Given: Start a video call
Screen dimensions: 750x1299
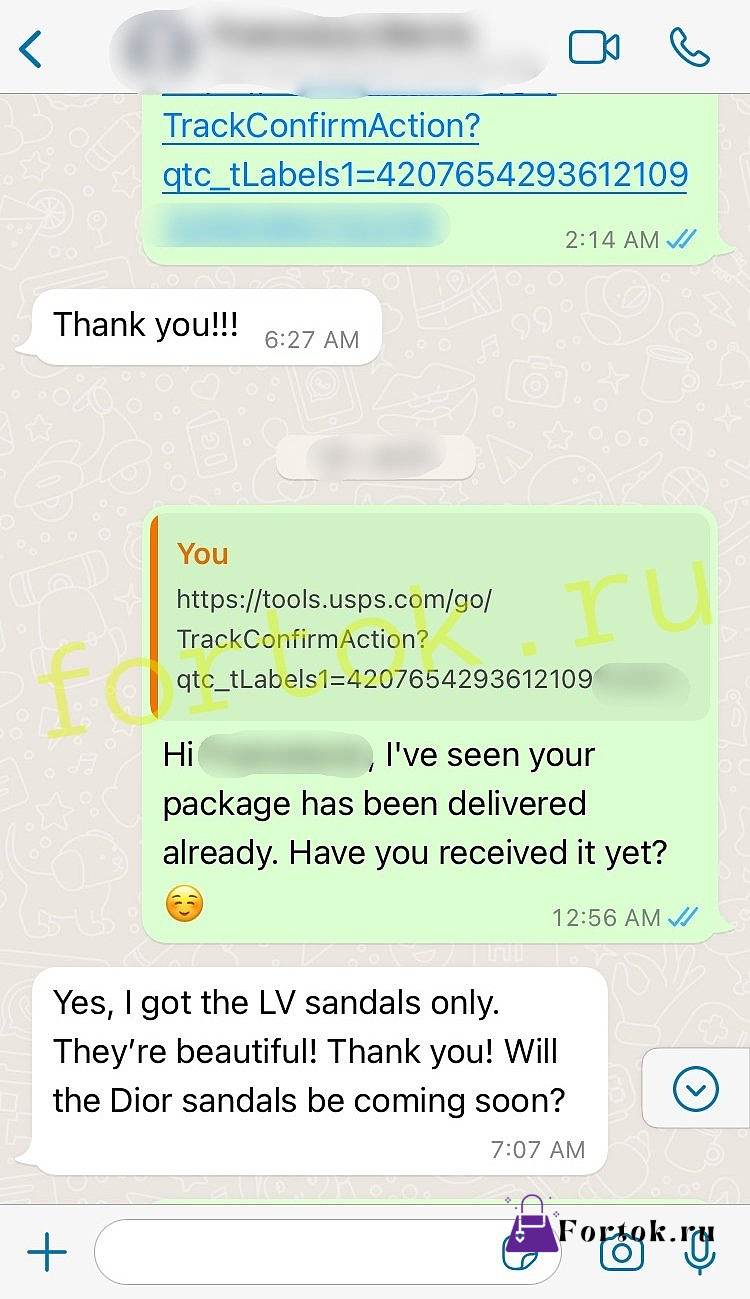Looking at the screenshot, I should [x=594, y=47].
